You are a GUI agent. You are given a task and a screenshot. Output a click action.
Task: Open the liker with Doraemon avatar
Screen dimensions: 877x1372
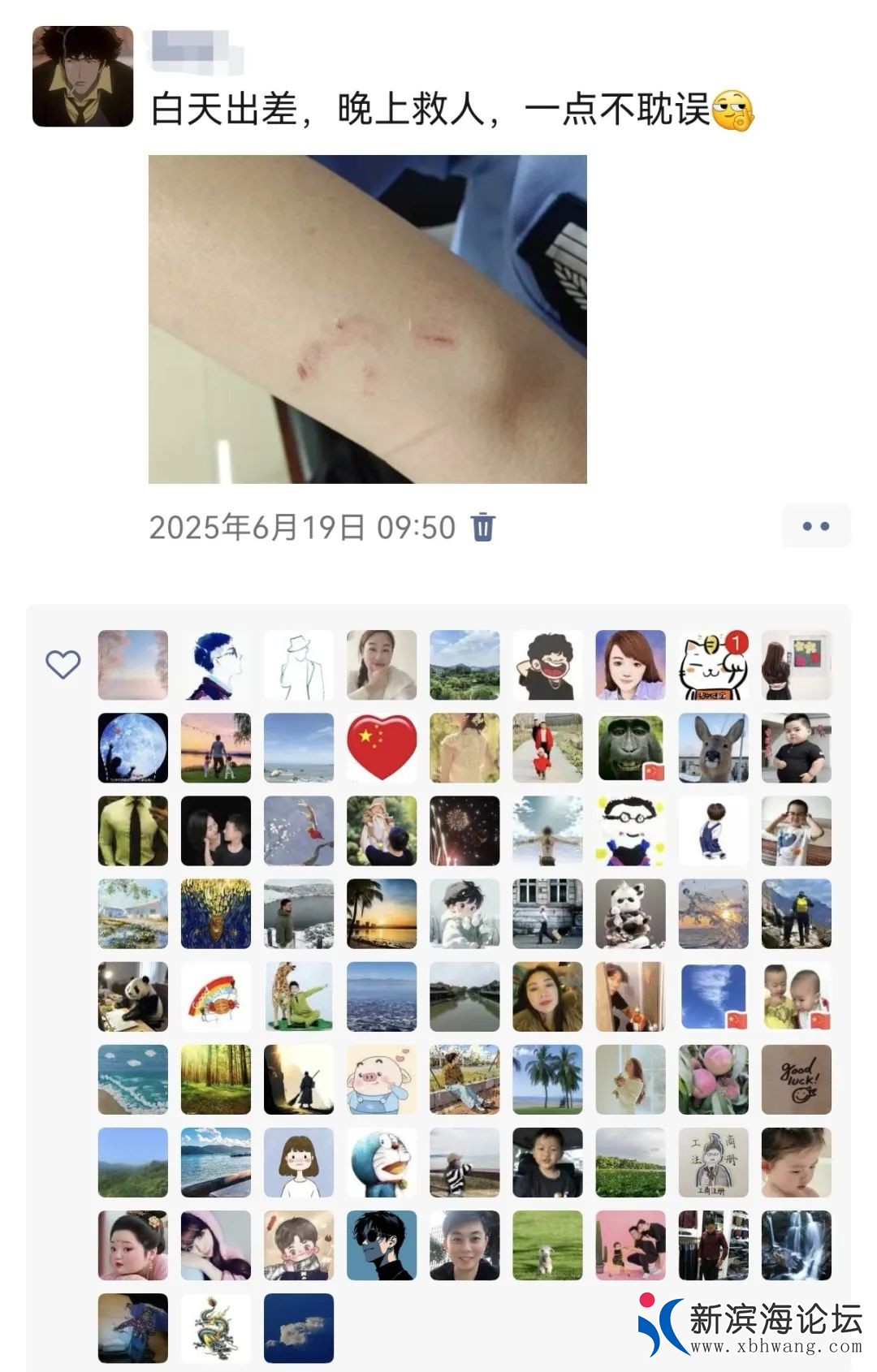382,1162
